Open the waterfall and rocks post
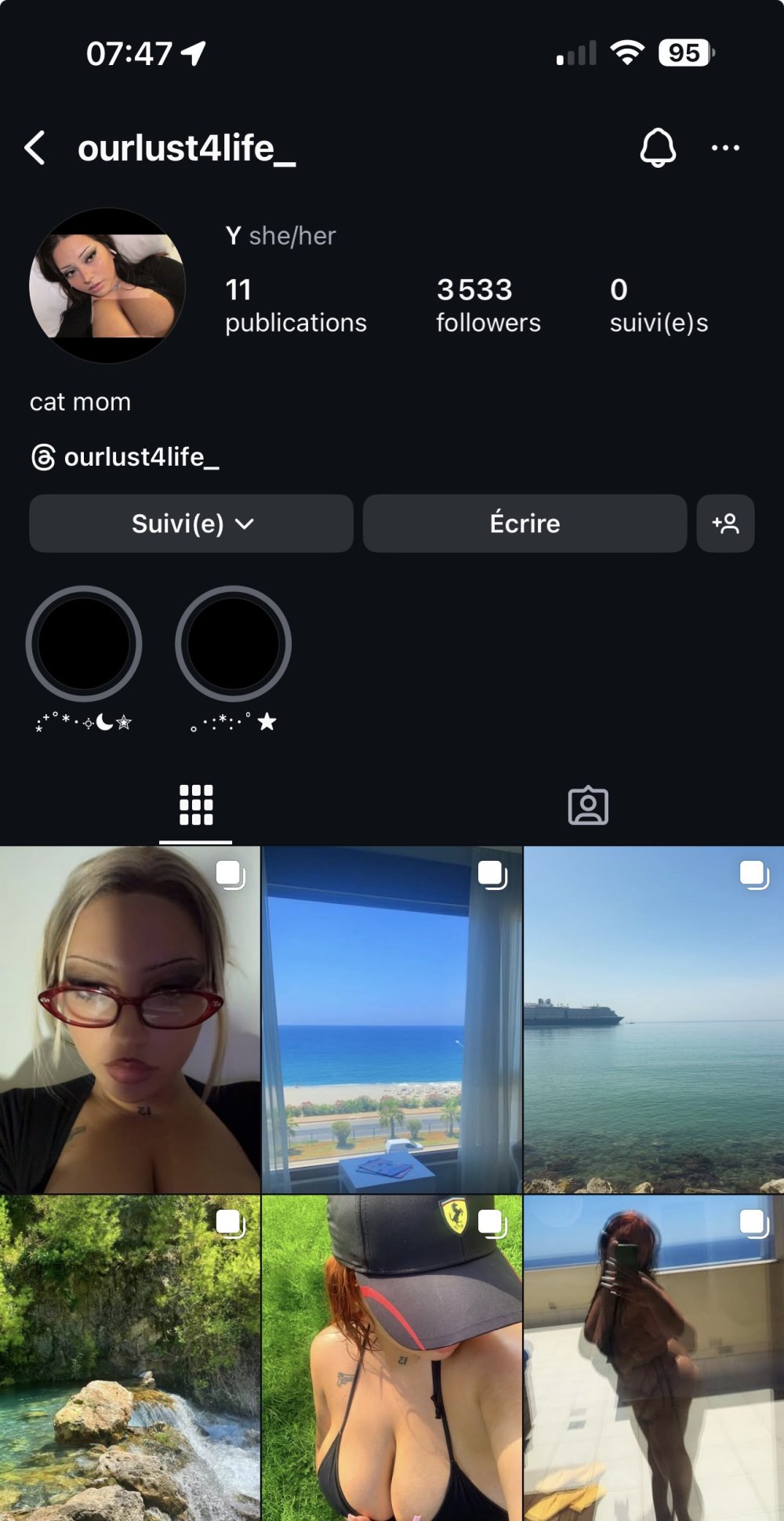This screenshot has width=784, height=1521. pos(130,1358)
